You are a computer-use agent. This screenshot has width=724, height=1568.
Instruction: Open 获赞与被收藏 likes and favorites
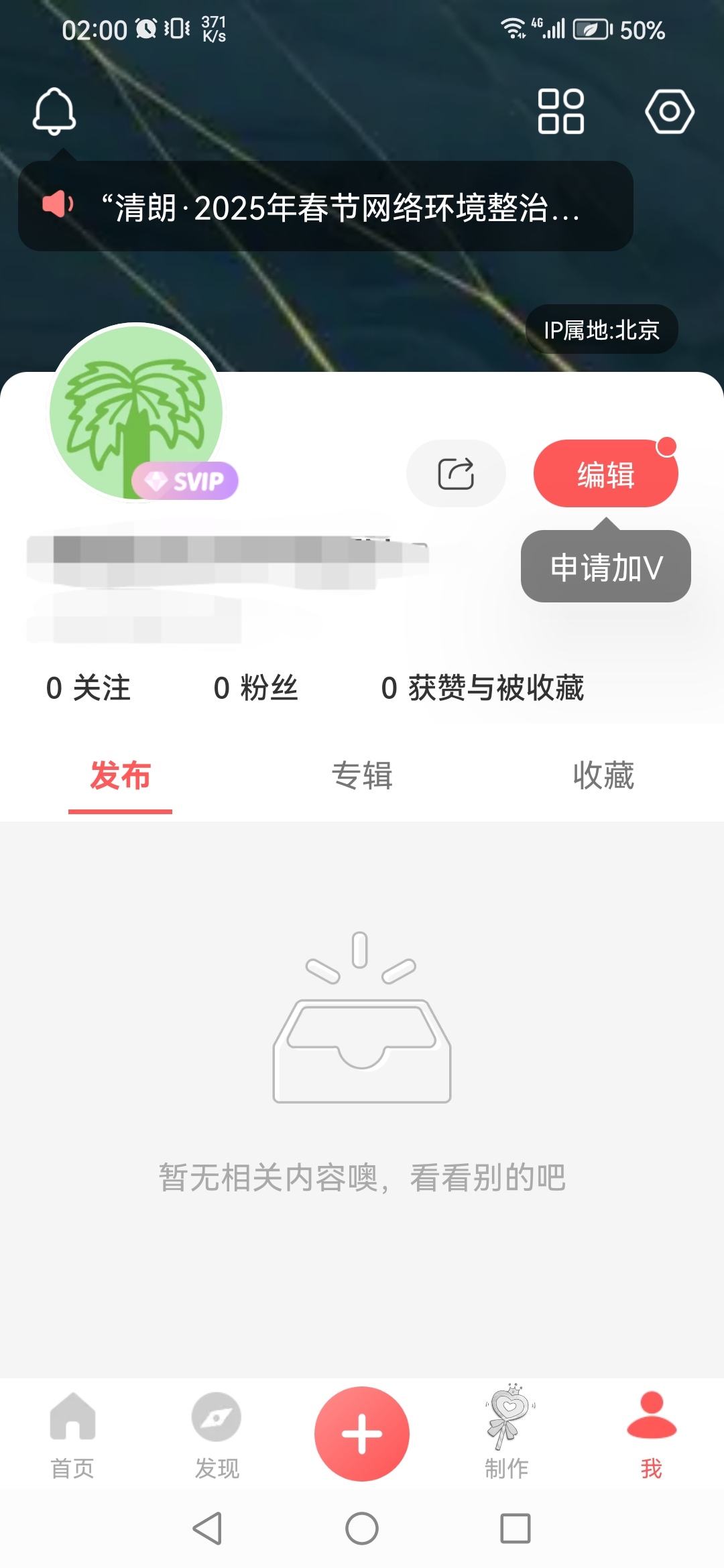coord(483,688)
